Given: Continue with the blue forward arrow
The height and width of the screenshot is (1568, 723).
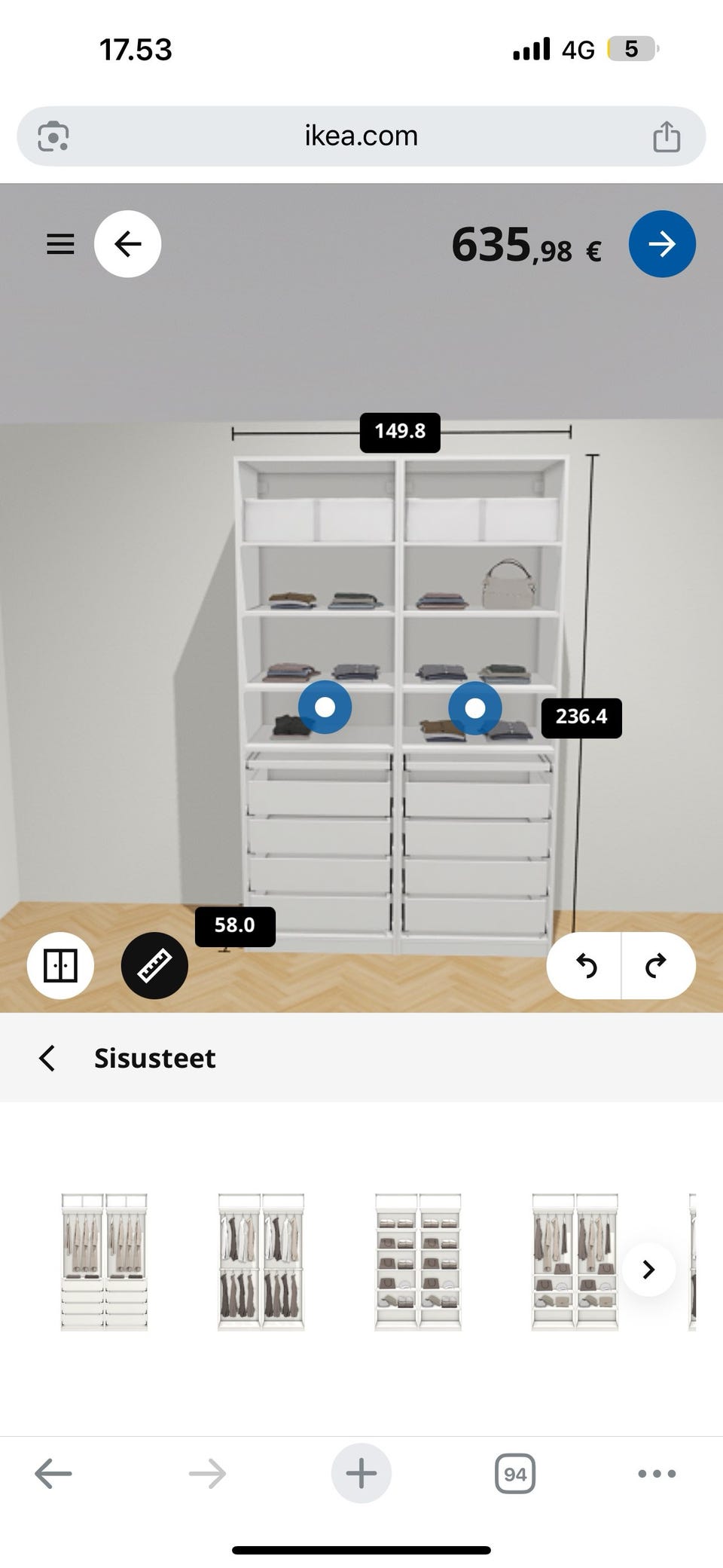Looking at the screenshot, I should click(662, 244).
